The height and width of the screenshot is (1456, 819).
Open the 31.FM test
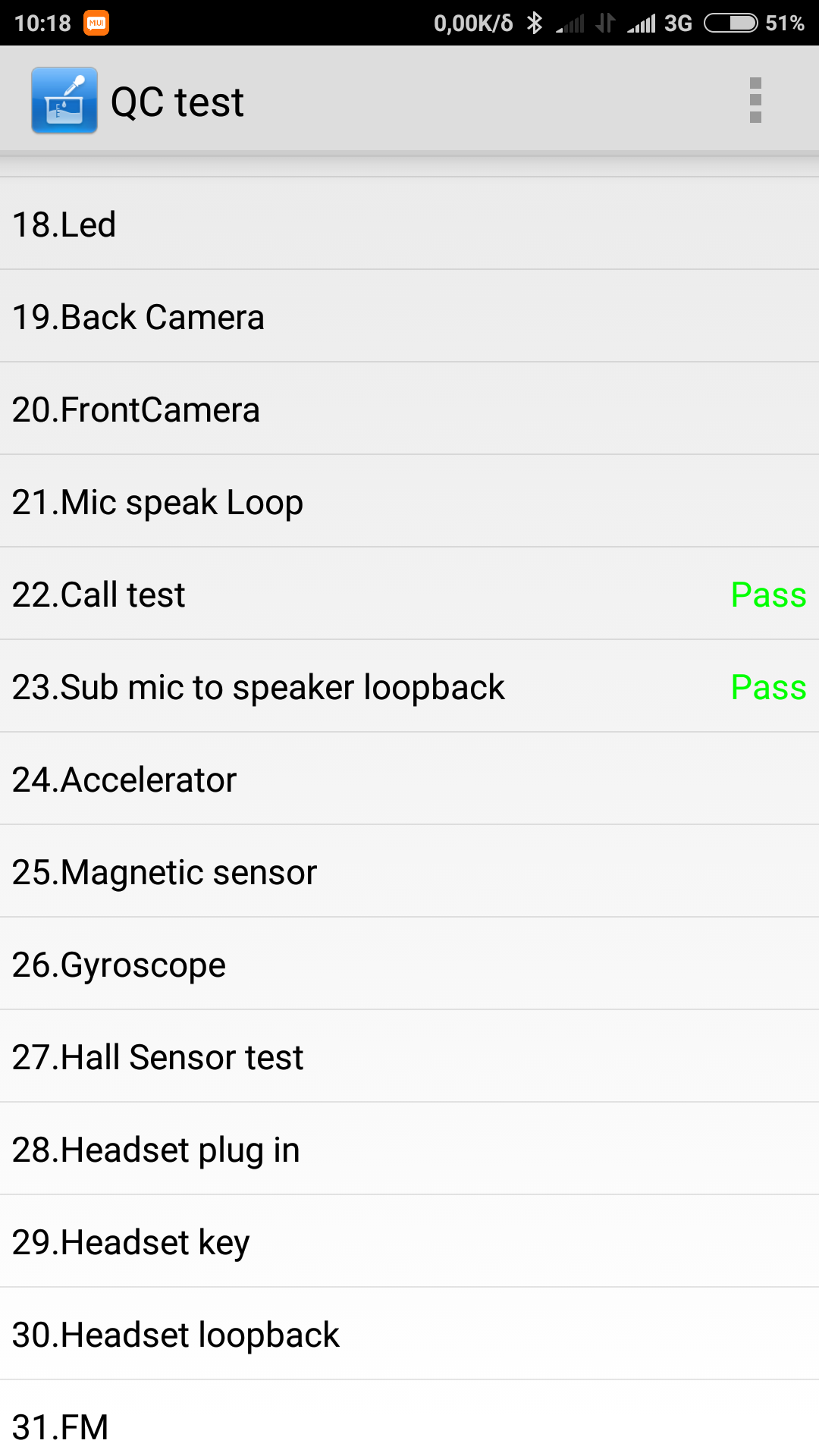pos(409,1422)
